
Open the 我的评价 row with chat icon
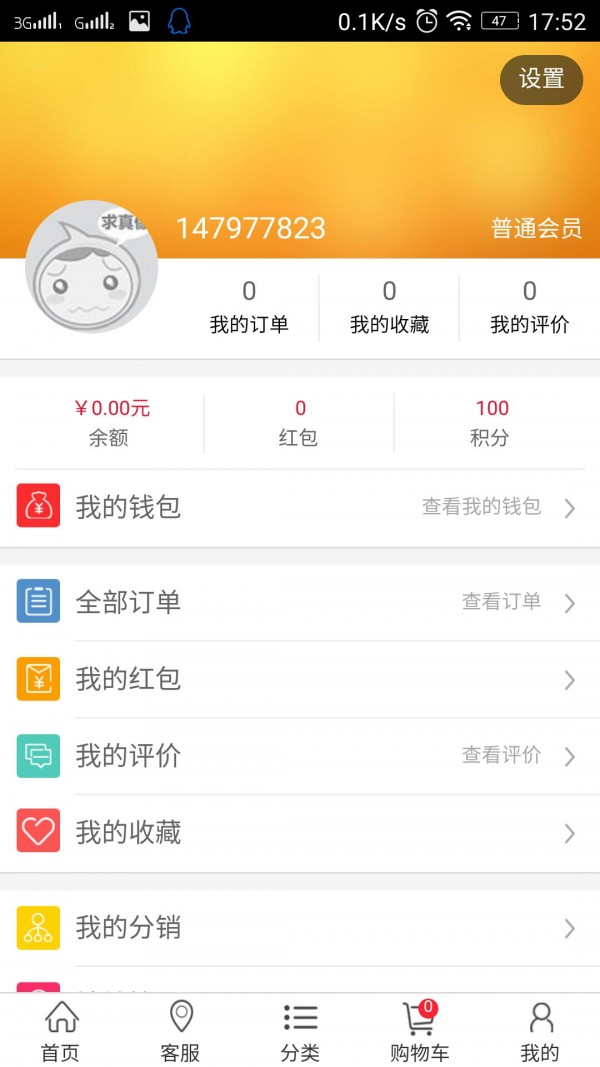pos(300,756)
